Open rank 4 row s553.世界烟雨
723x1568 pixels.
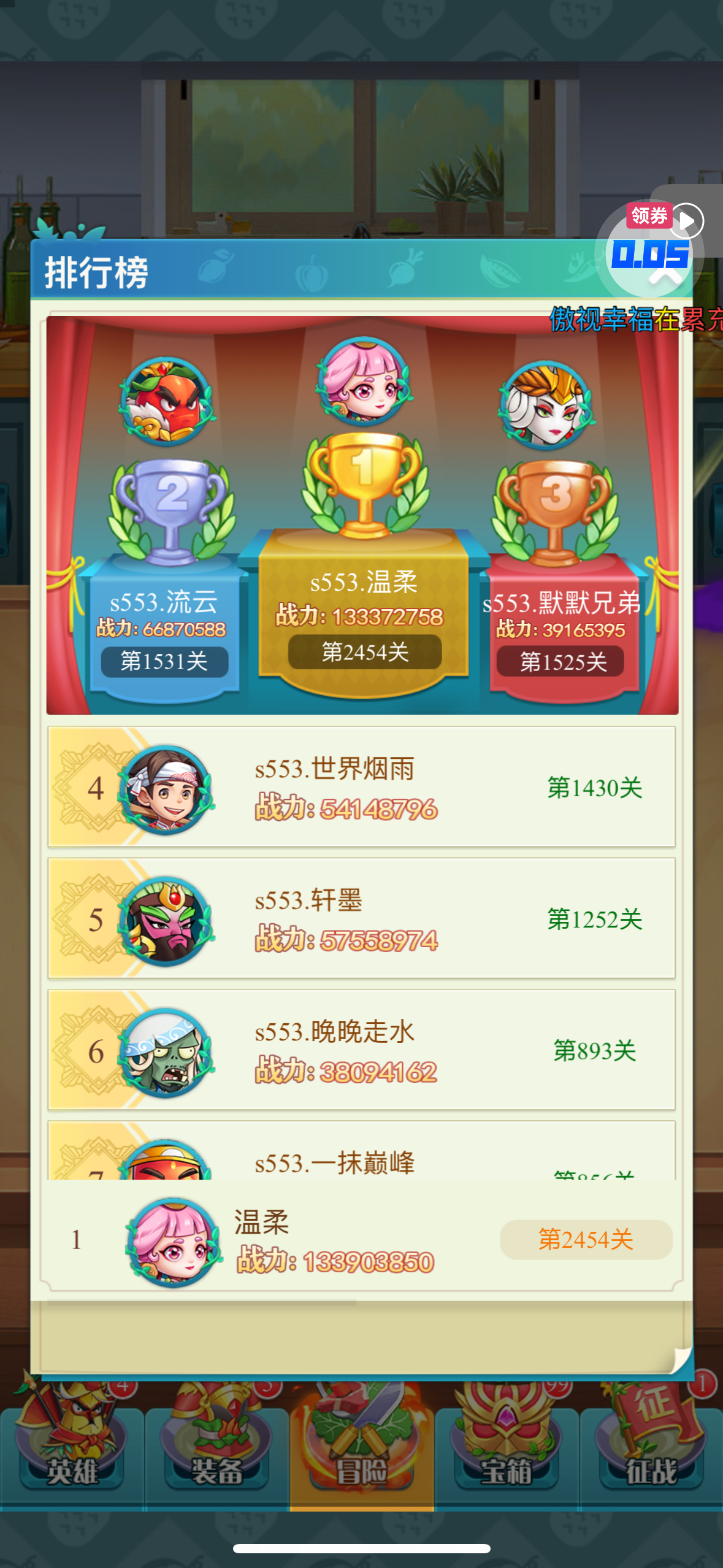[x=362, y=786]
